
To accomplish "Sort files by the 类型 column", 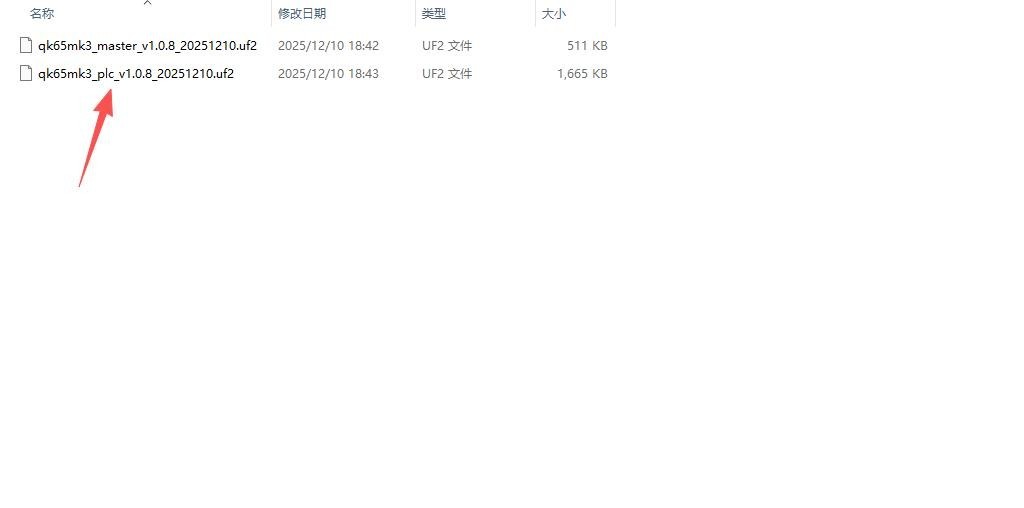I will 434,14.
